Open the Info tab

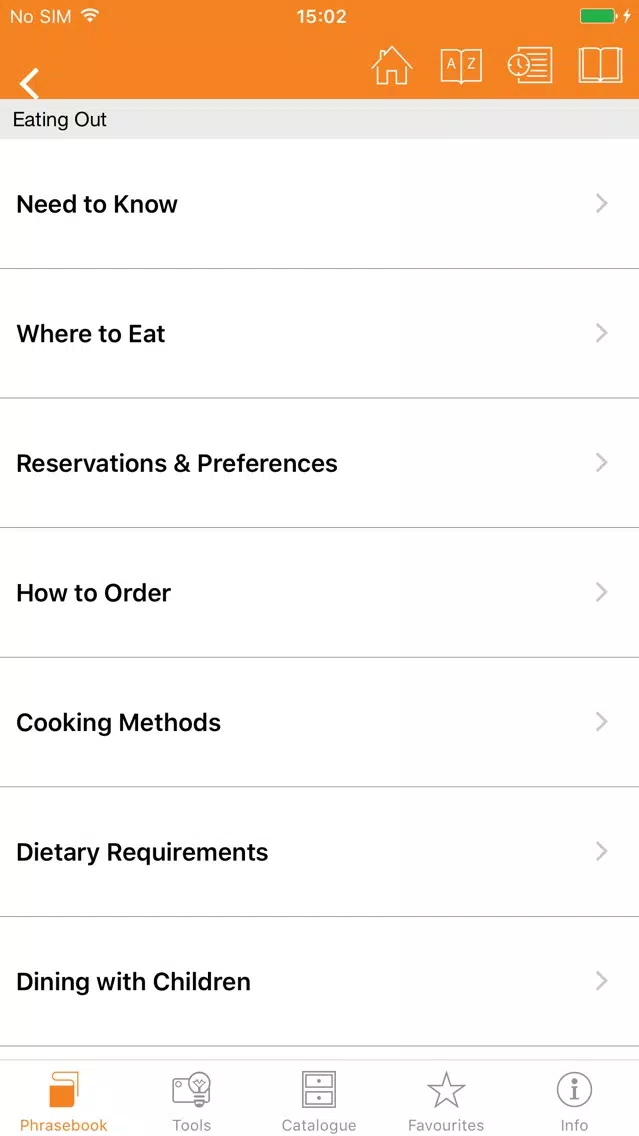pos(574,1100)
